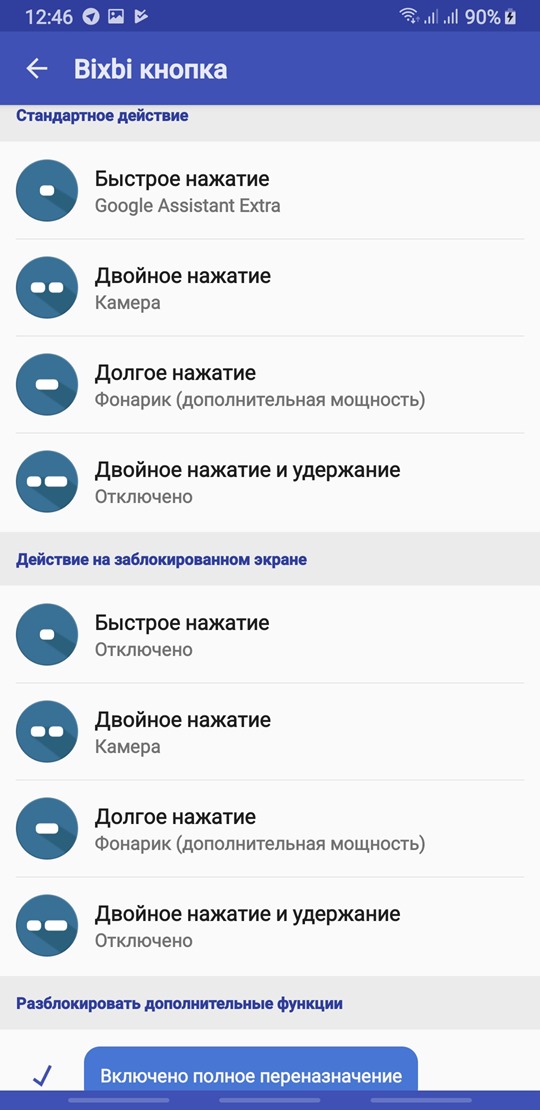Open lock screen Двойное нажатие и удержание row
Image resolution: width=540 pixels, height=1110 pixels.
pyautogui.click(x=270, y=926)
